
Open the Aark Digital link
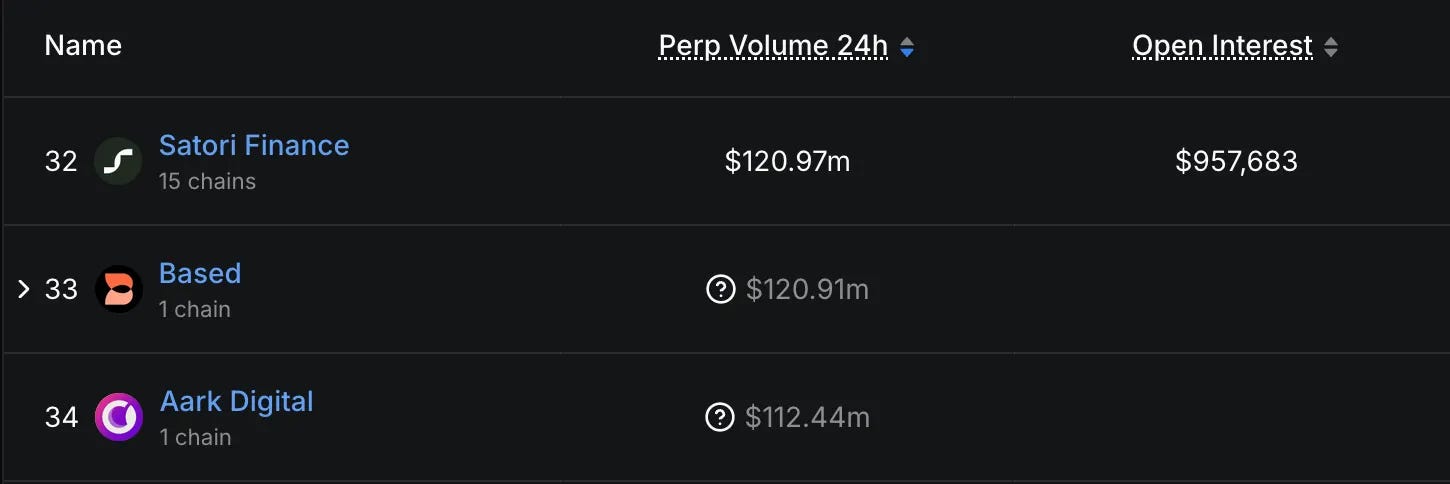pyautogui.click(x=237, y=401)
